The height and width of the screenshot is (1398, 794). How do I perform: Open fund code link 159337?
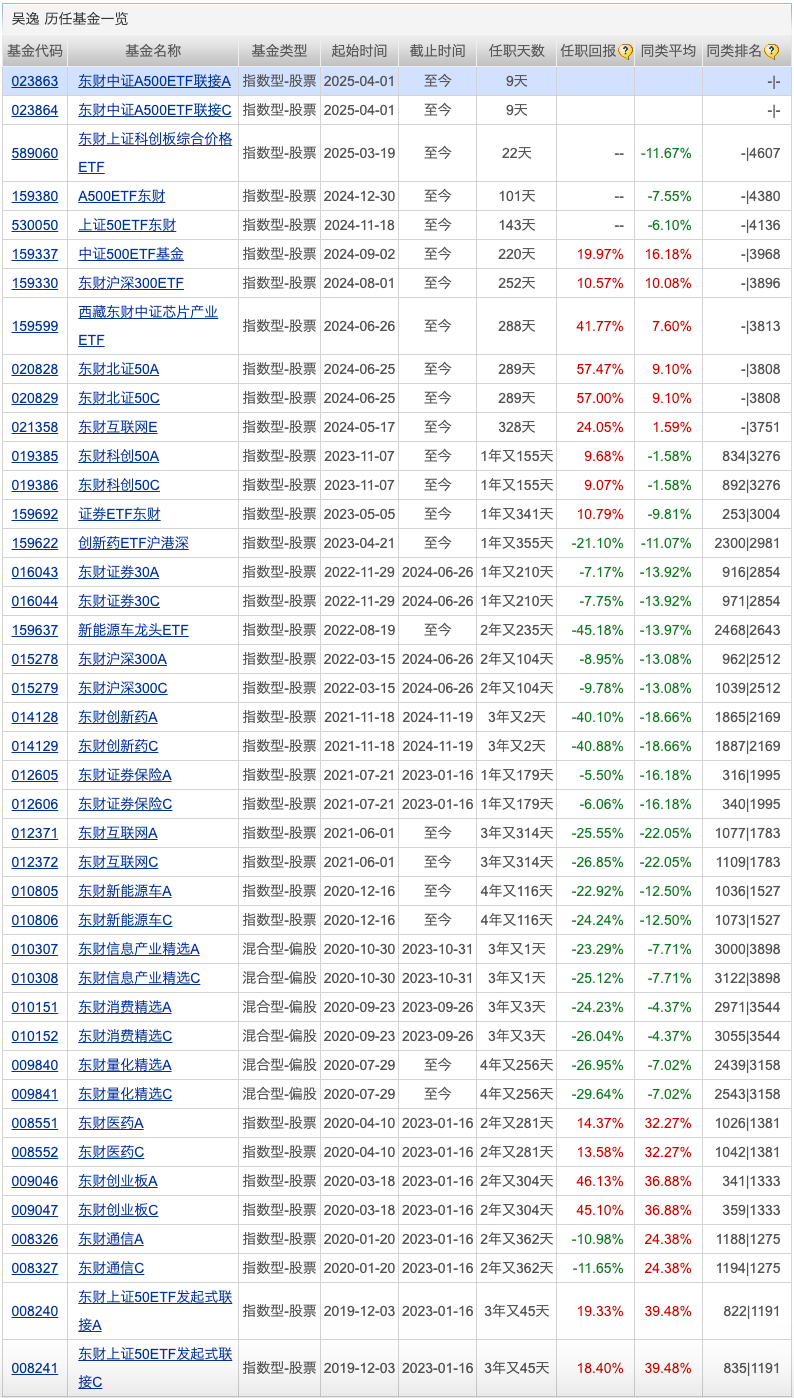pos(34,254)
